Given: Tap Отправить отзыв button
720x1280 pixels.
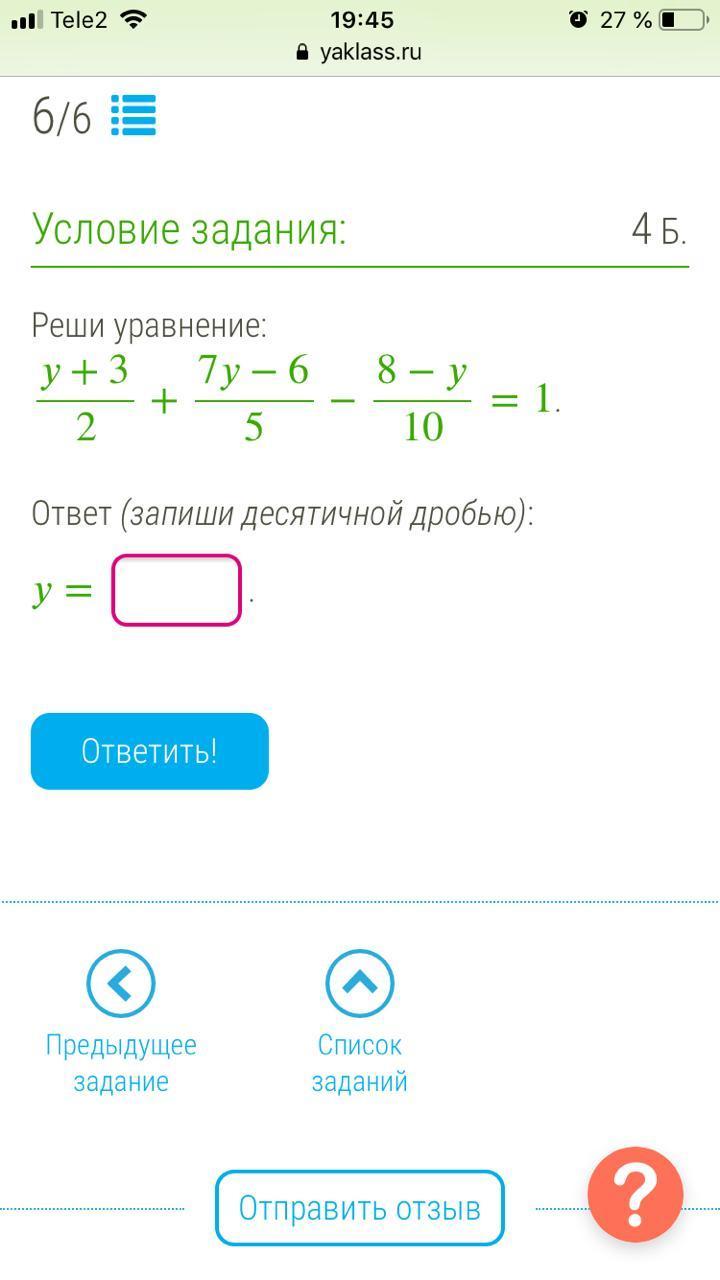Looking at the screenshot, I should 360,1208.
